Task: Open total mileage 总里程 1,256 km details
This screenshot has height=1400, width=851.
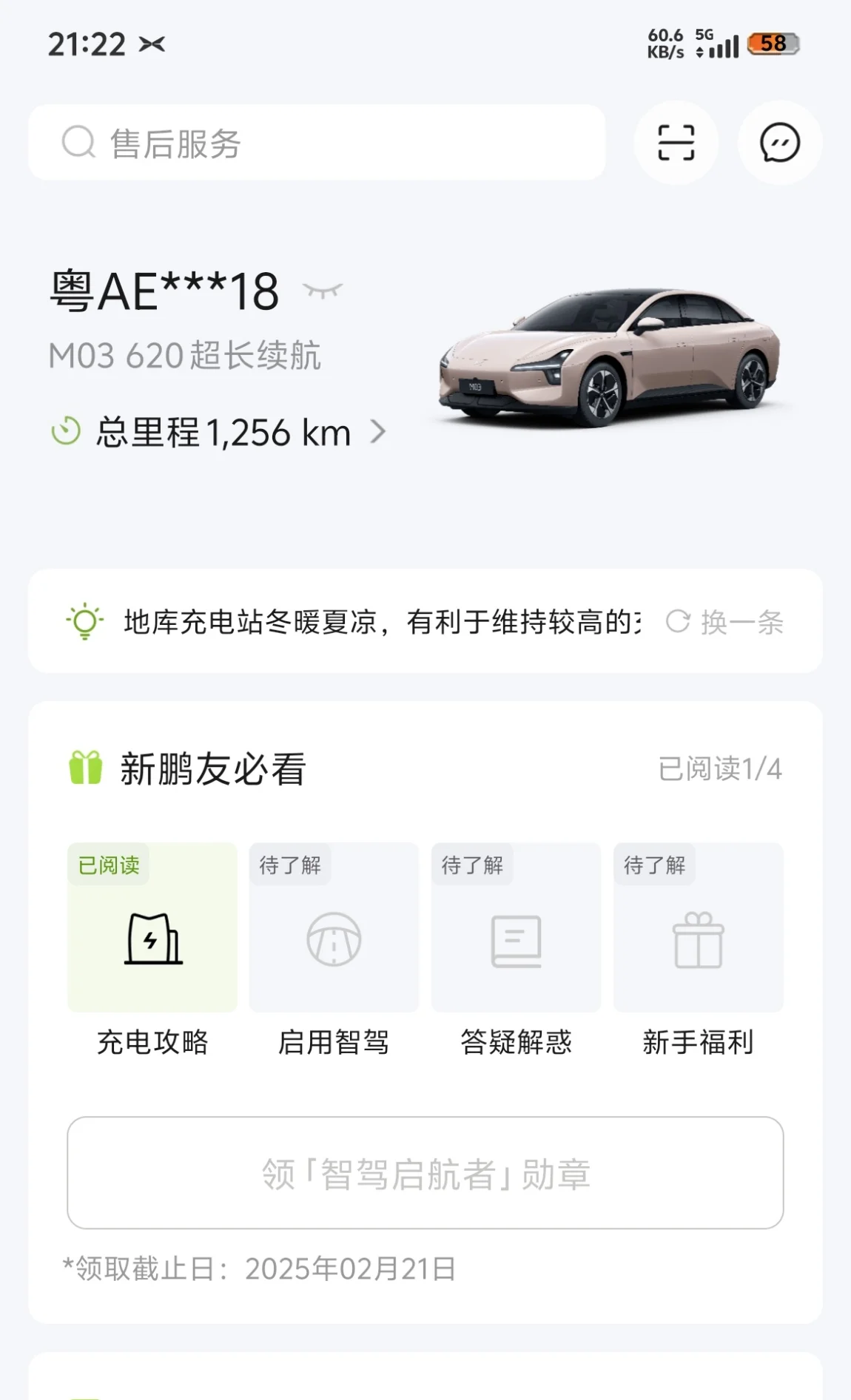Action: (x=219, y=432)
